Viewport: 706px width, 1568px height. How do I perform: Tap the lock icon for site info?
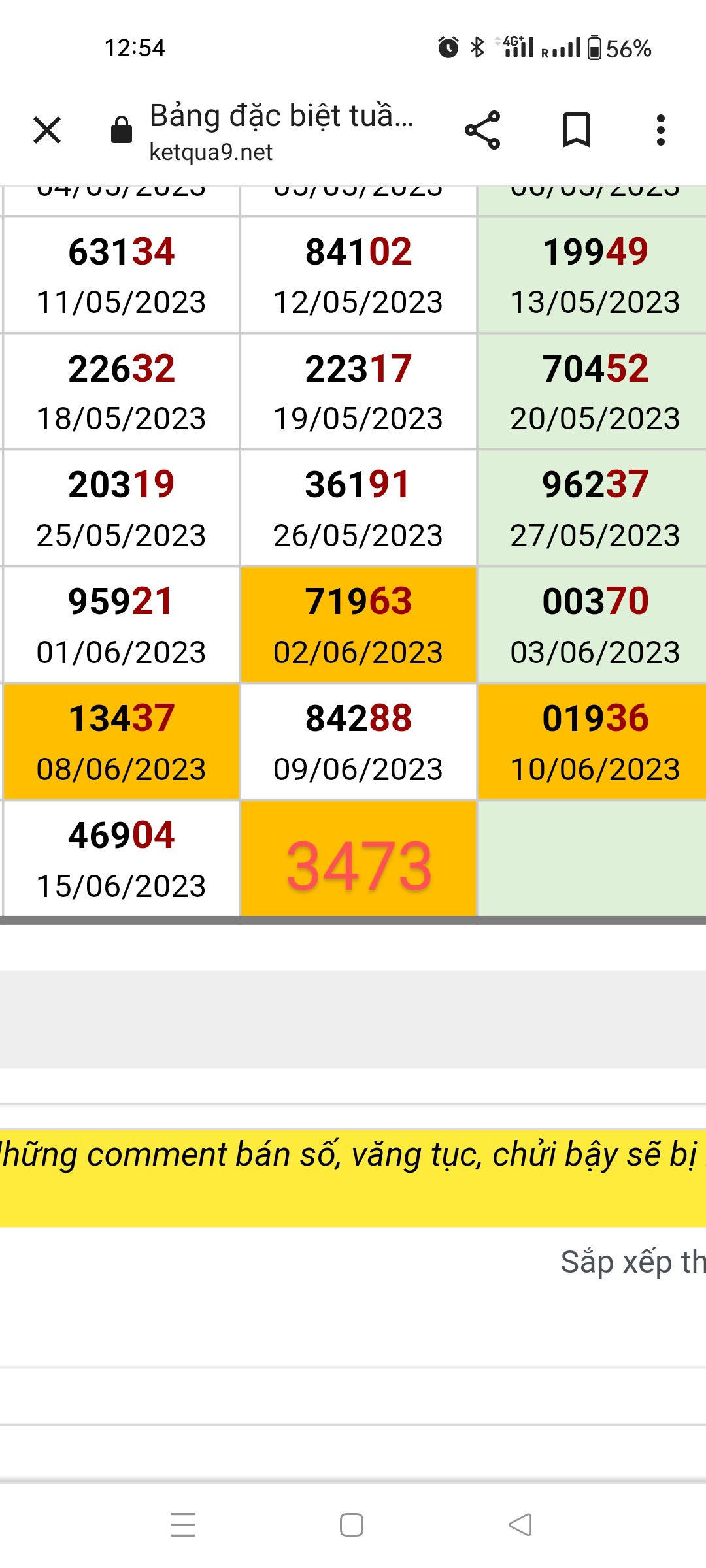click(122, 130)
